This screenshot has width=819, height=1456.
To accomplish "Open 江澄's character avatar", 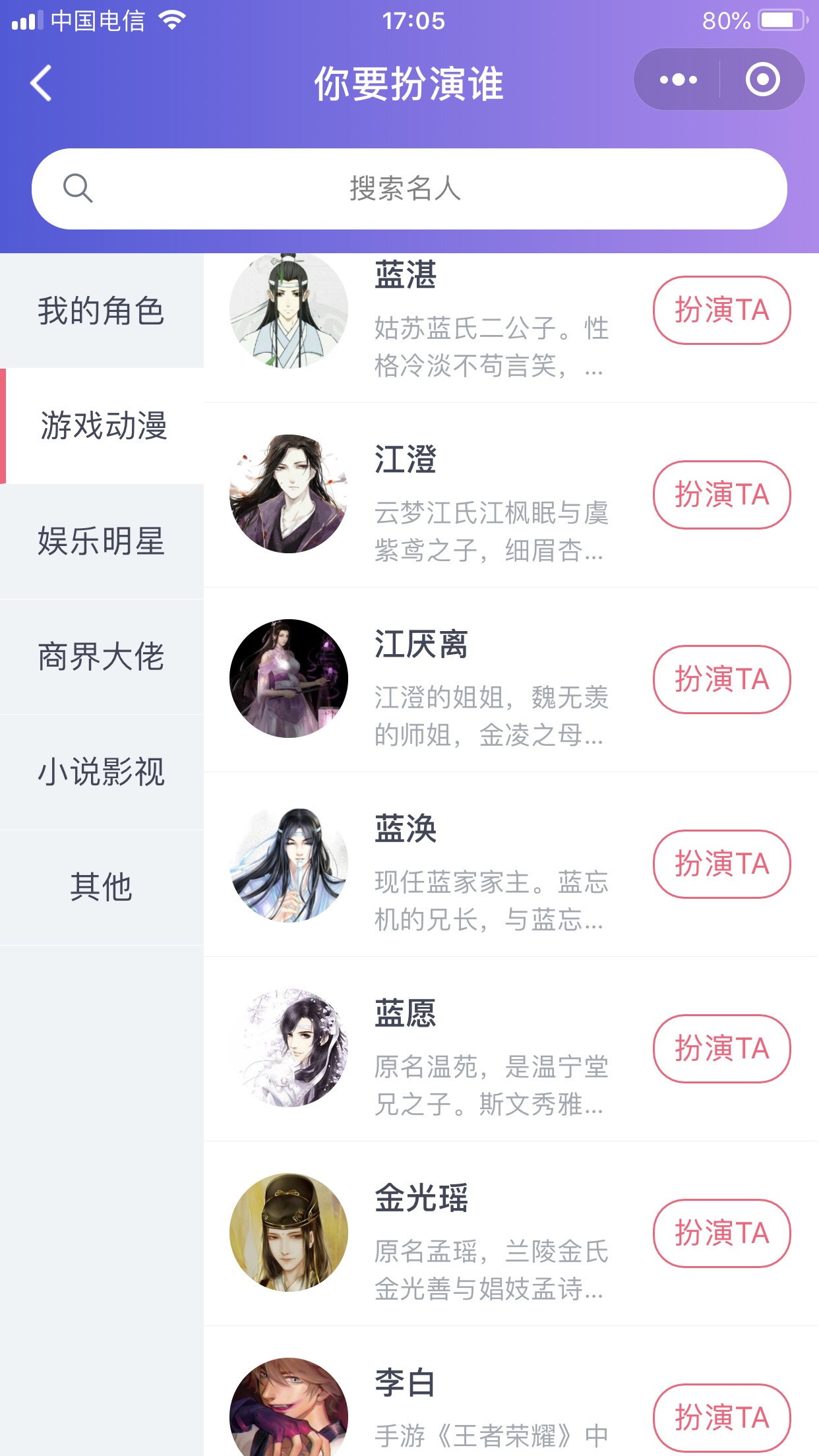I will (x=289, y=494).
